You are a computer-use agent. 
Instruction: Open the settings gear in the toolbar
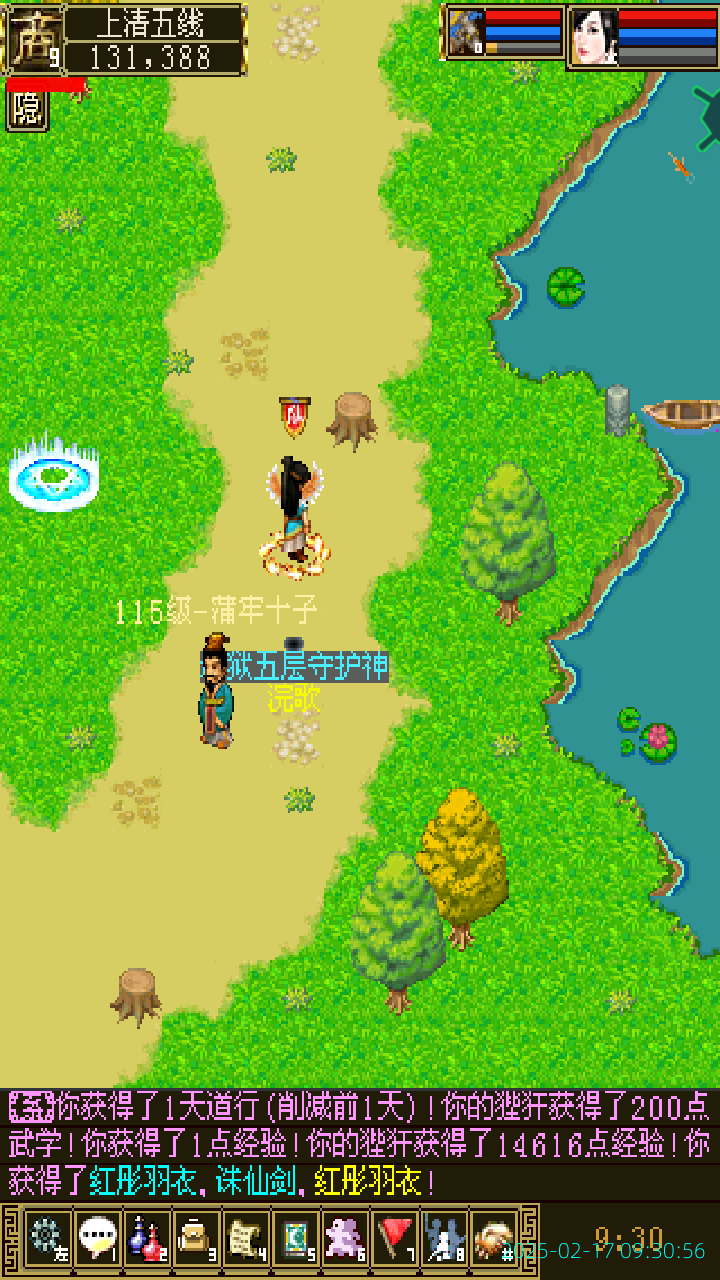click(47, 1239)
